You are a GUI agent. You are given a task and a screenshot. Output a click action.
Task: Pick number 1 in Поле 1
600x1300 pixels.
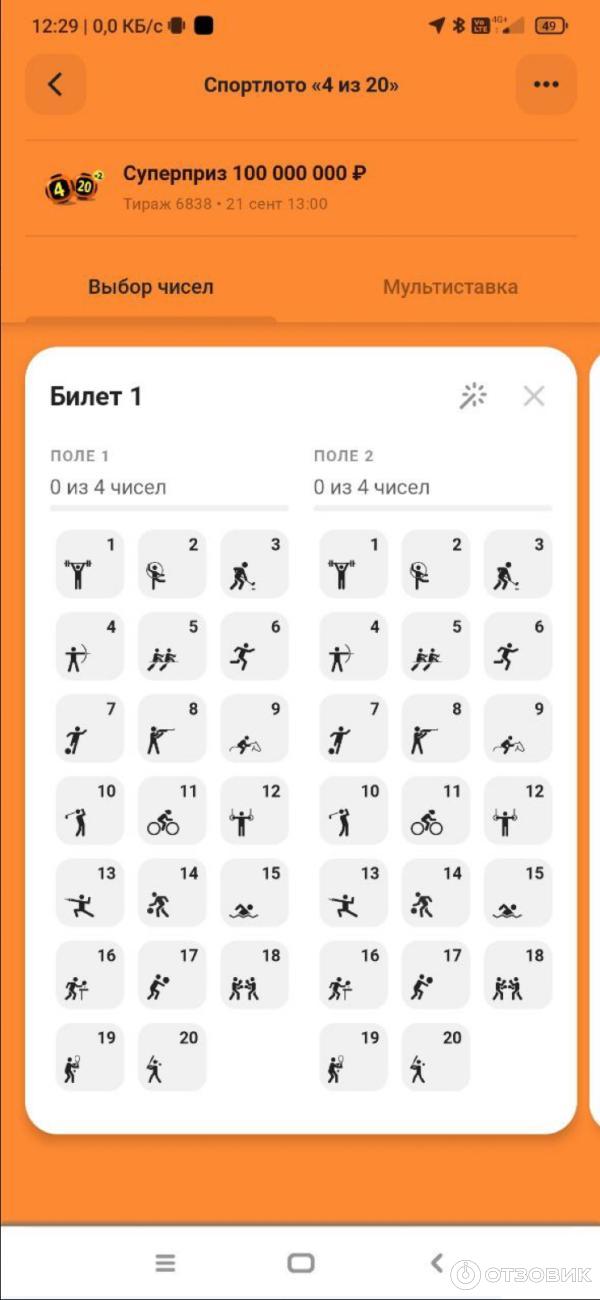pos(90,565)
